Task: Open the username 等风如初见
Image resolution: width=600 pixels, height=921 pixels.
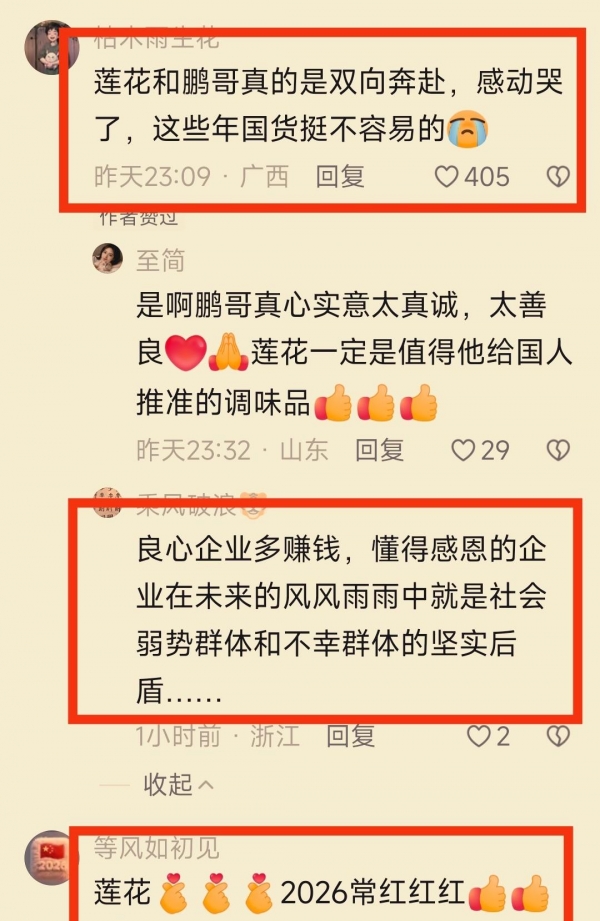Action: [x=156, y=848]
